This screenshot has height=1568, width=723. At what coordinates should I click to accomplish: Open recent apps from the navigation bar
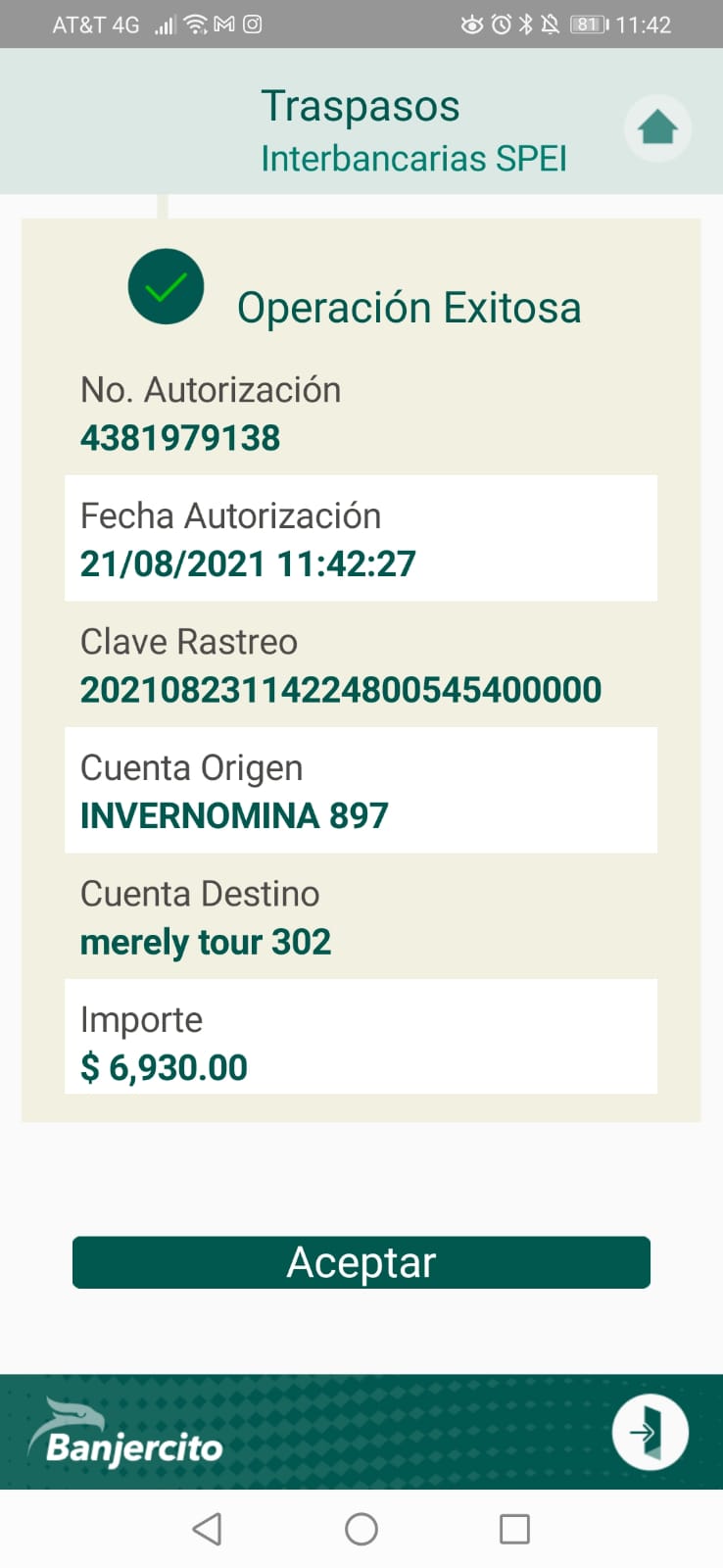click(514, 1529)
